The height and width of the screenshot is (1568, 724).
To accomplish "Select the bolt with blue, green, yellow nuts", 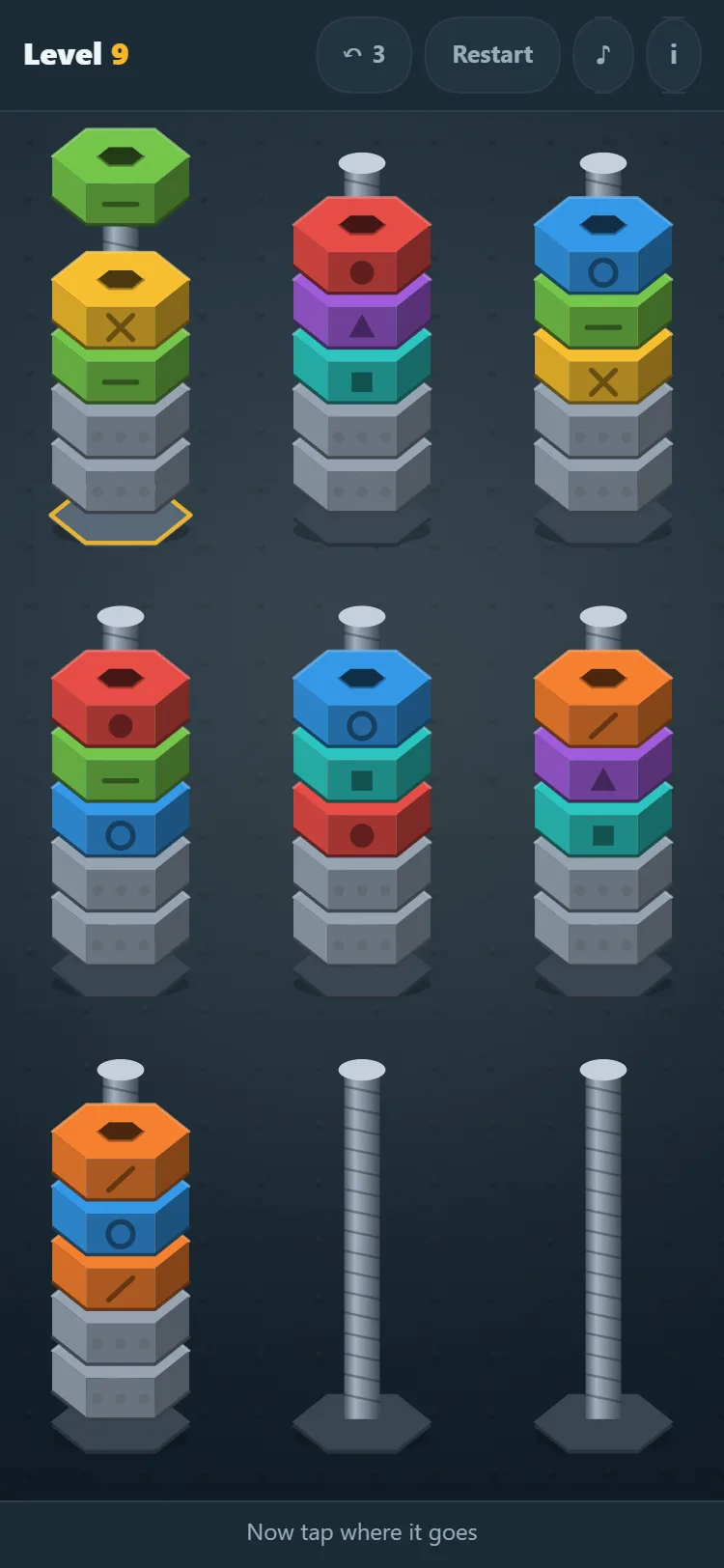I will 603,349.
